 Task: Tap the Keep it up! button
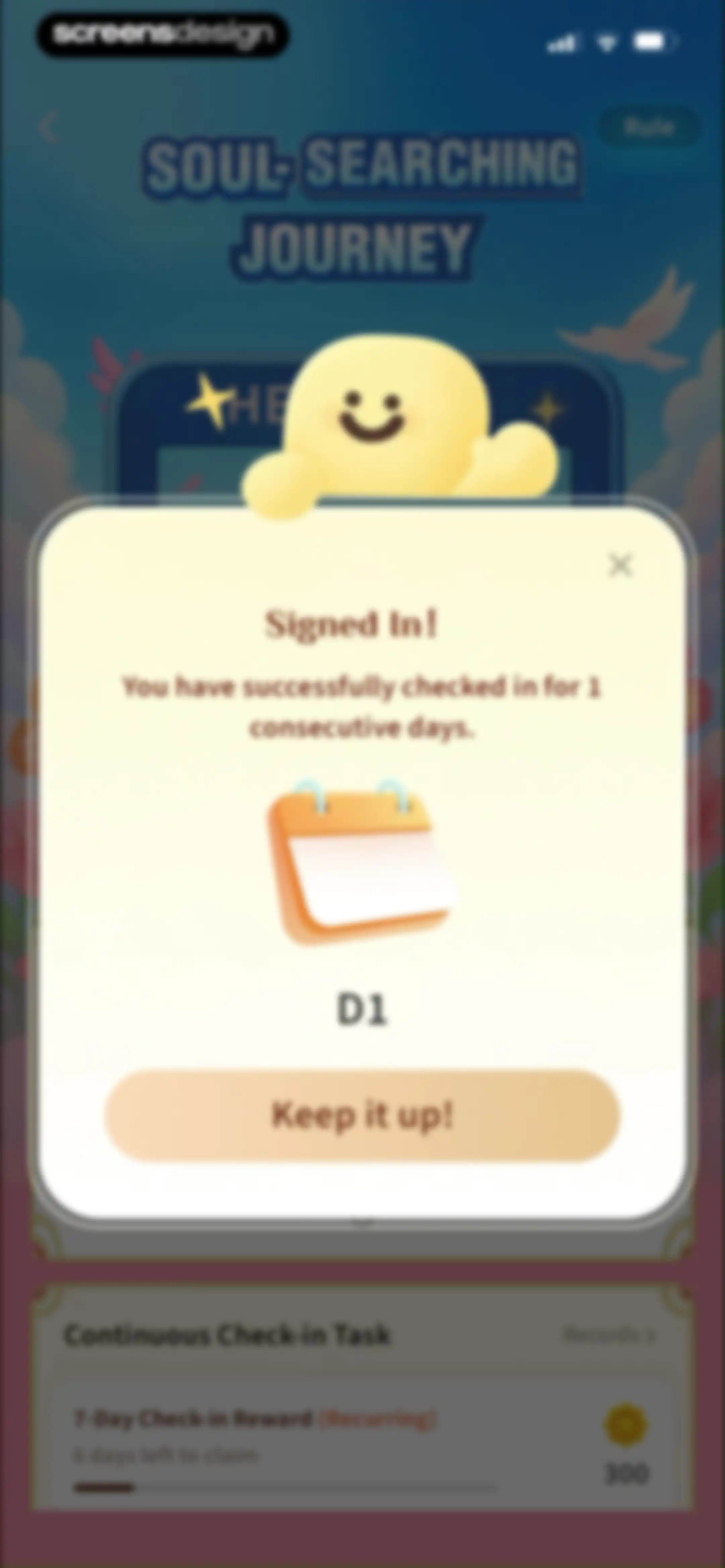(362, 1115)
